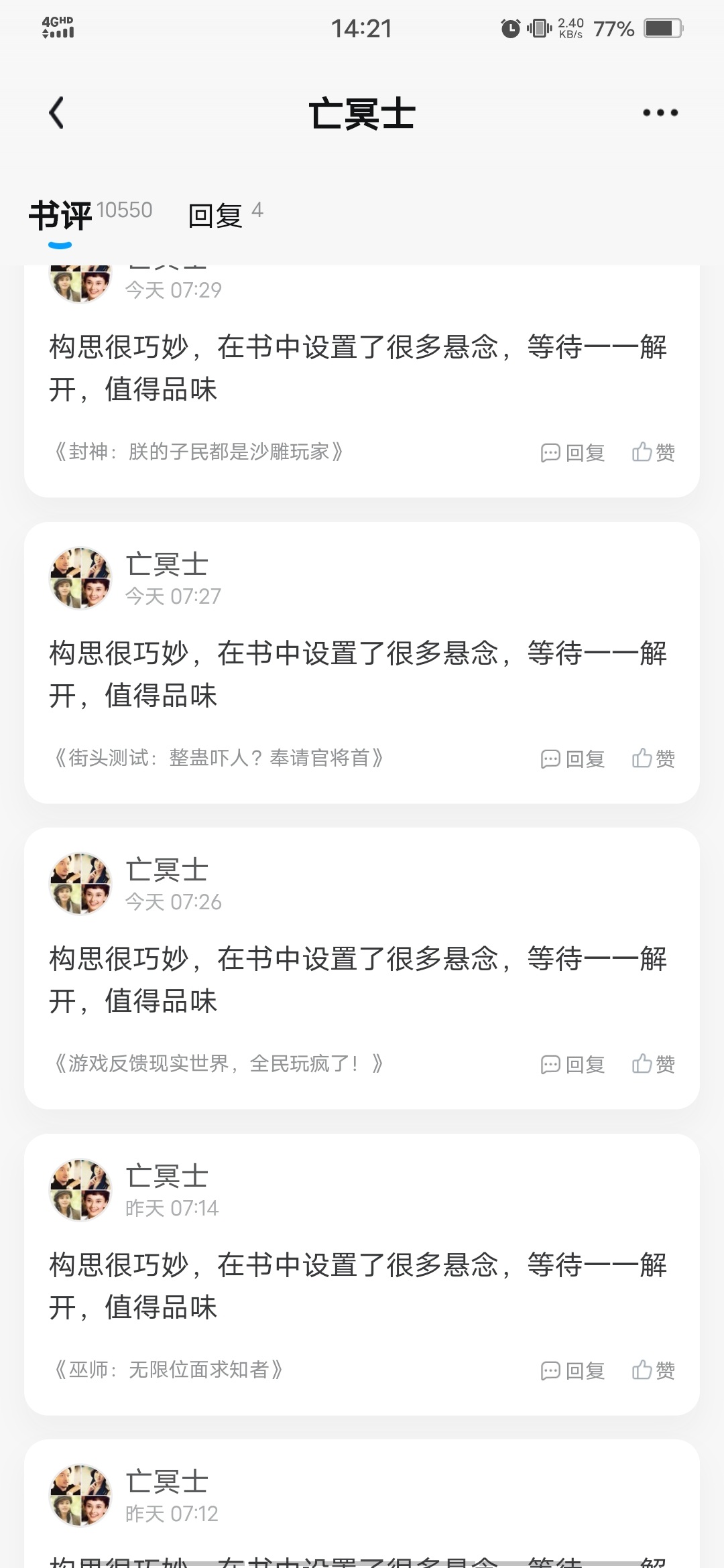Screen dimensions: 724x1568
Task: Like the review of 《封神：朕的子民都是沙雕玩家》
Action: 654,453
